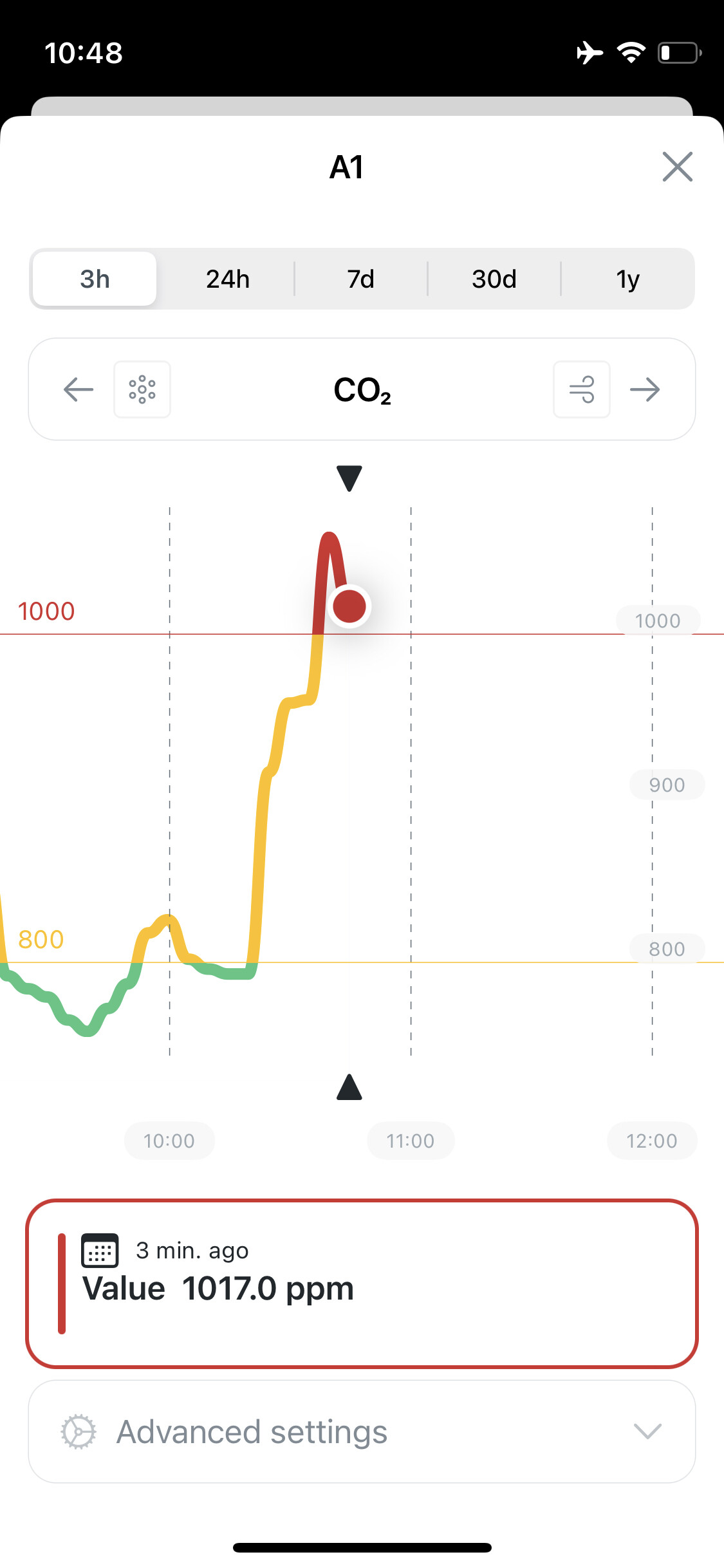Screen dimensions: 724x1568
Task: Open the calendar icon beside 3 min. ago
Action: [100, 1250]
